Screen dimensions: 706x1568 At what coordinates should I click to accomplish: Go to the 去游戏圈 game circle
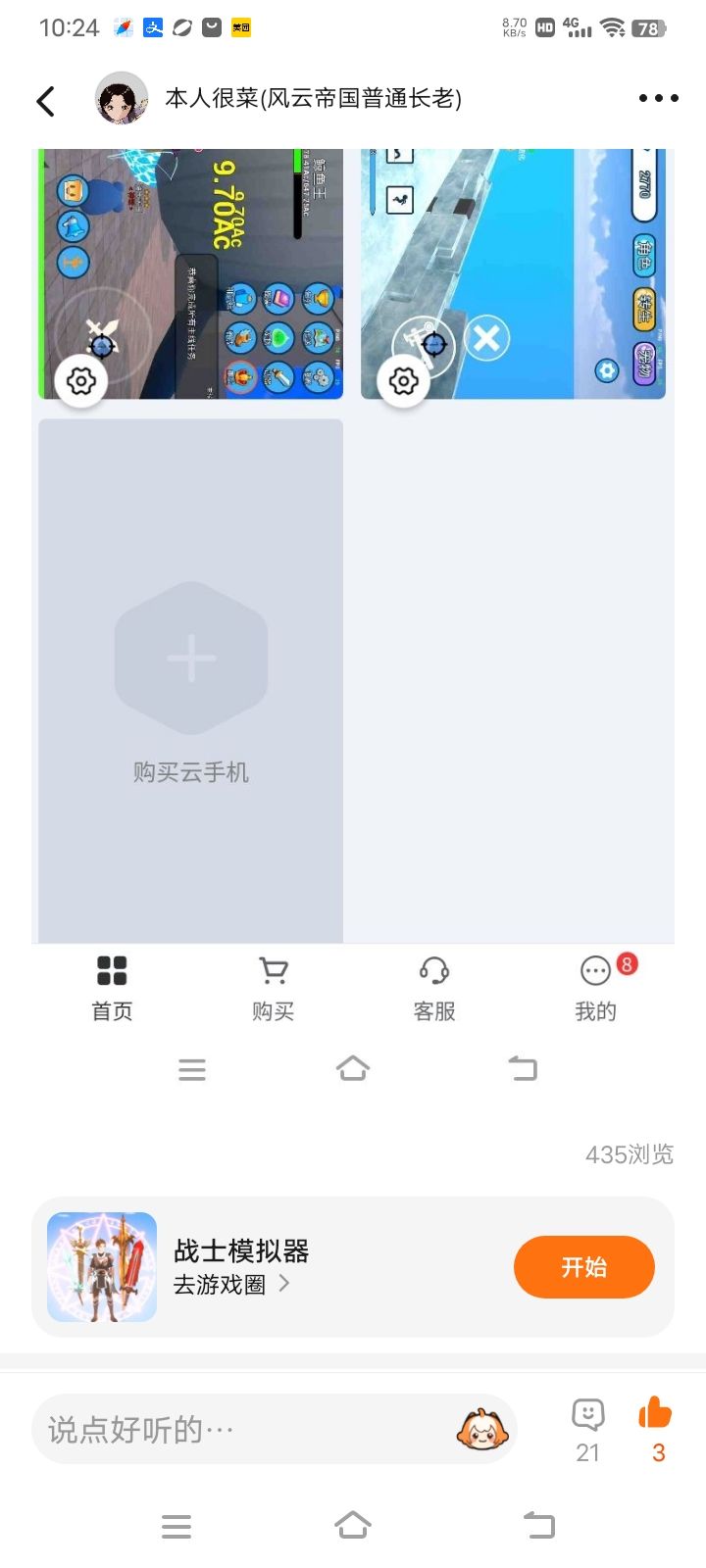point(231,1284)
